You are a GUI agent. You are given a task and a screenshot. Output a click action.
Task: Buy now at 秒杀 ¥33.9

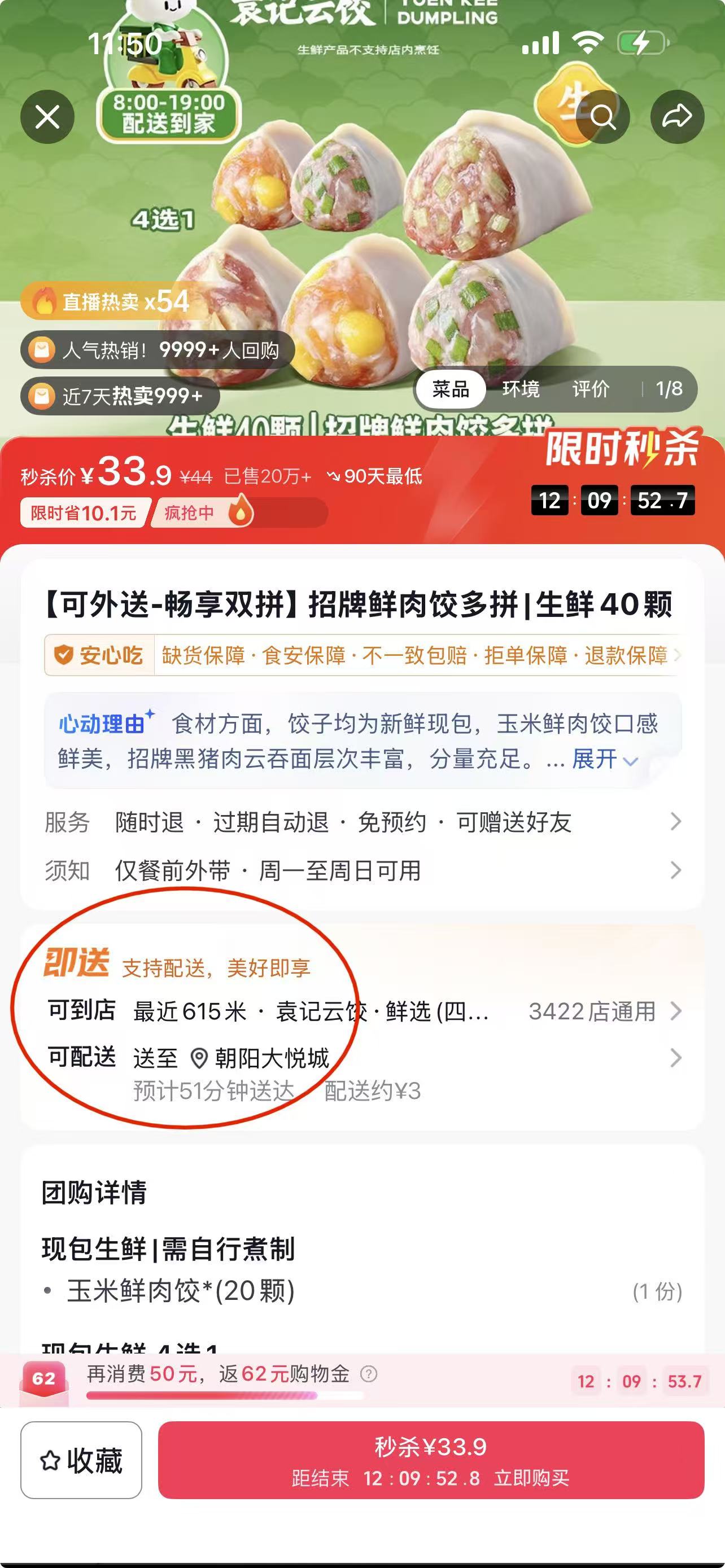430,1460
